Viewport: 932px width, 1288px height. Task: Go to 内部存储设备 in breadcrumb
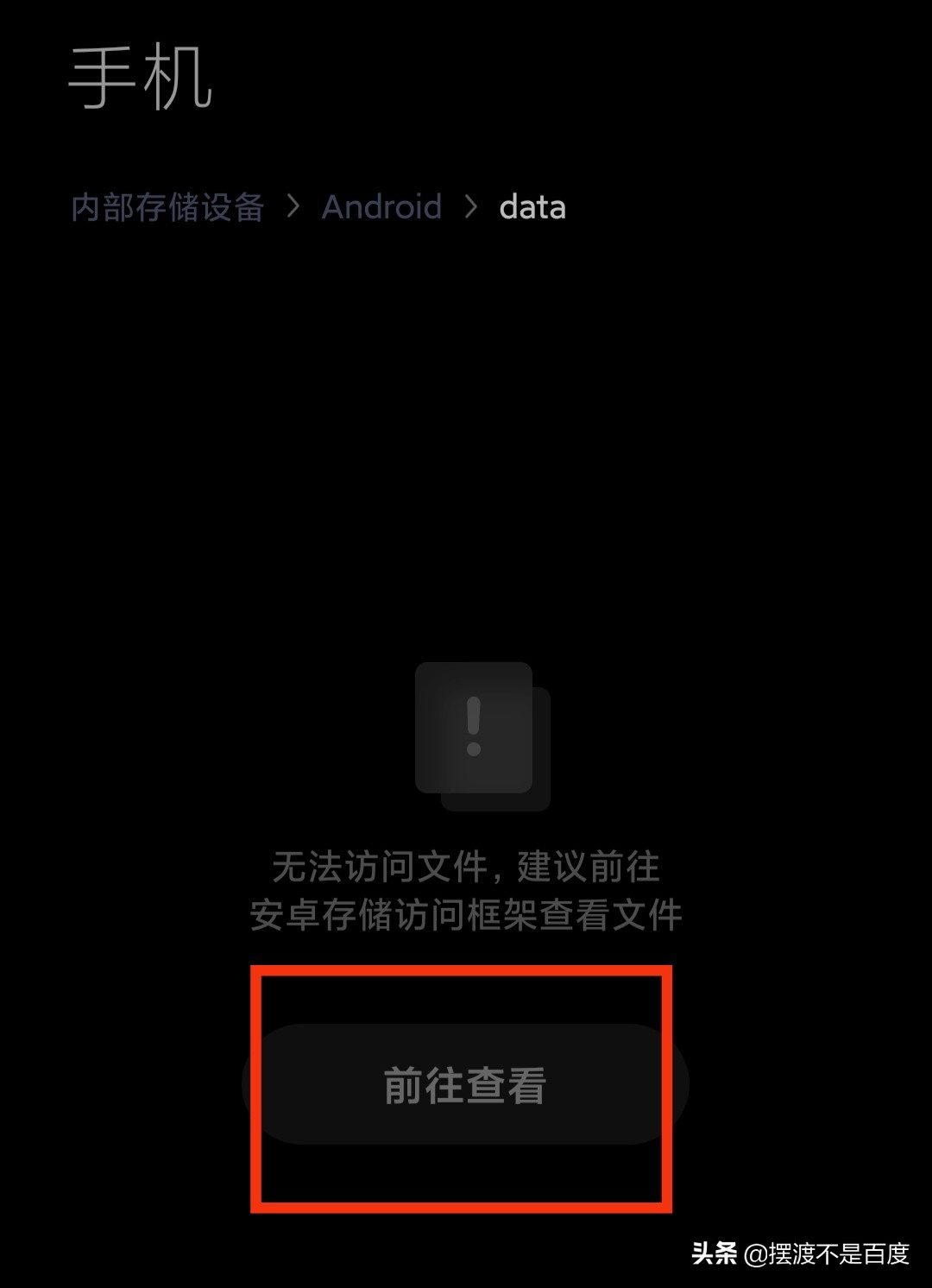click(x=167, y=207)
